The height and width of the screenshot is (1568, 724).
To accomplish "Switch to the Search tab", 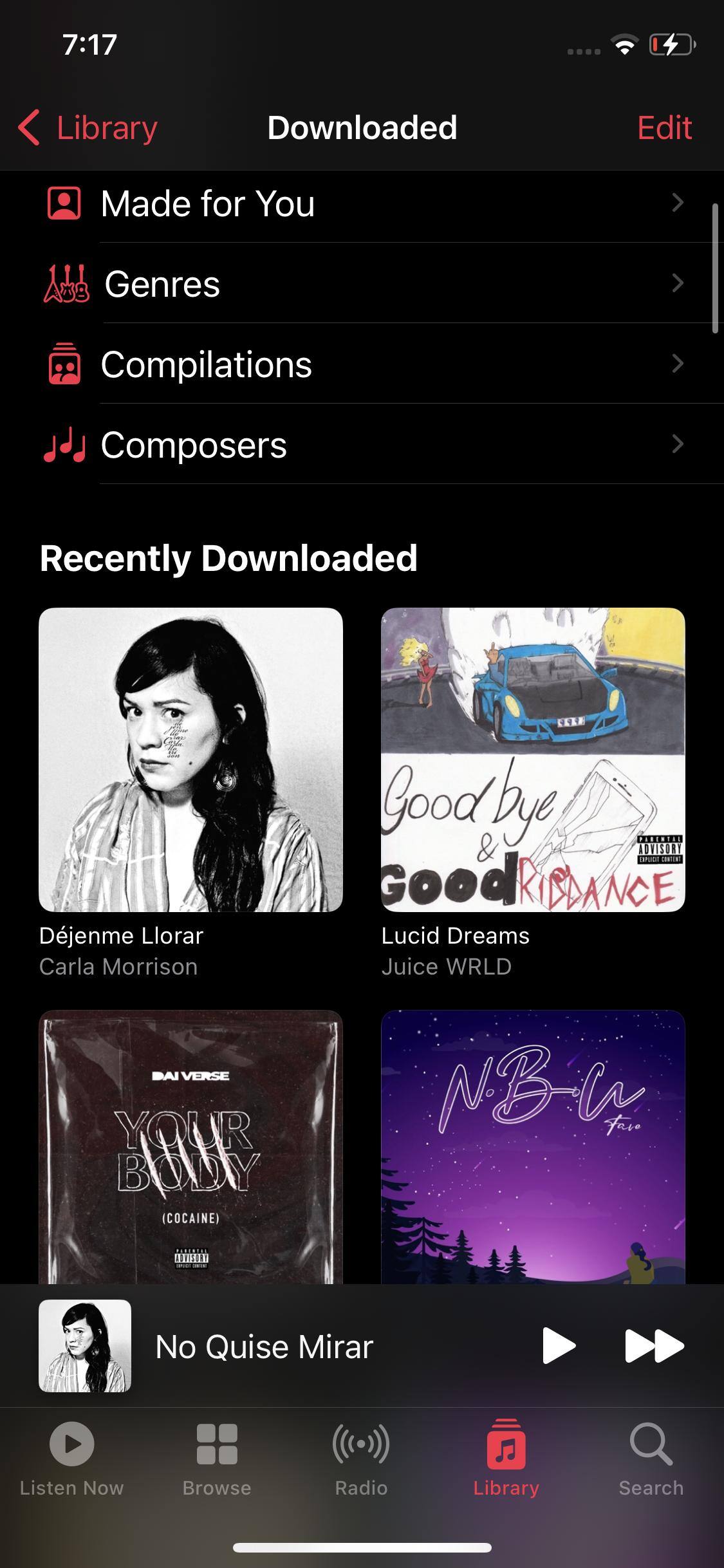I will (x=651, y=1459).
